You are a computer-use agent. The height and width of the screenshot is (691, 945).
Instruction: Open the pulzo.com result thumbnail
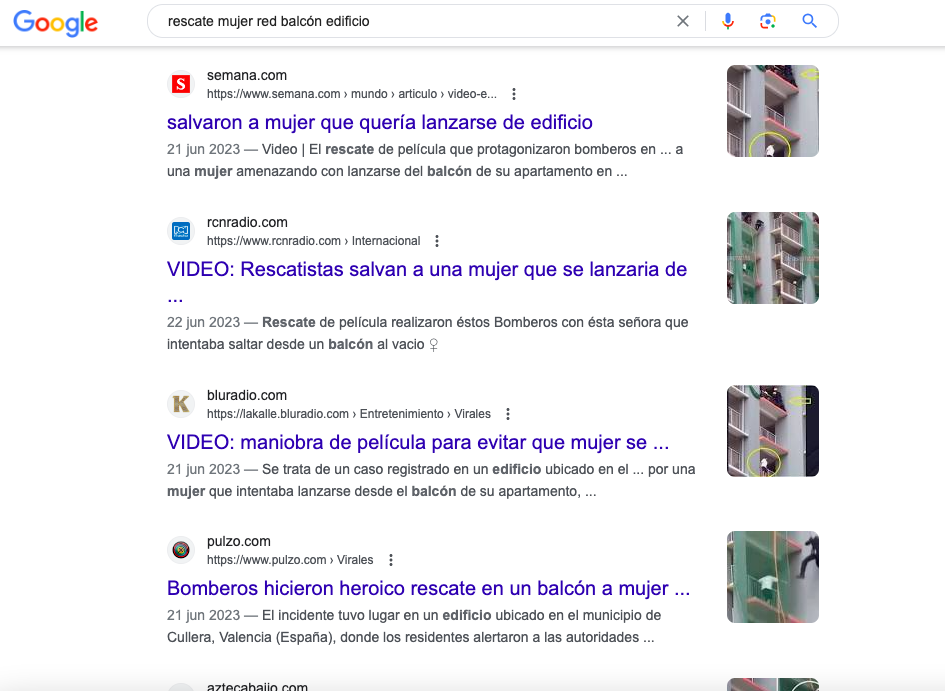[x=773, y=577]
